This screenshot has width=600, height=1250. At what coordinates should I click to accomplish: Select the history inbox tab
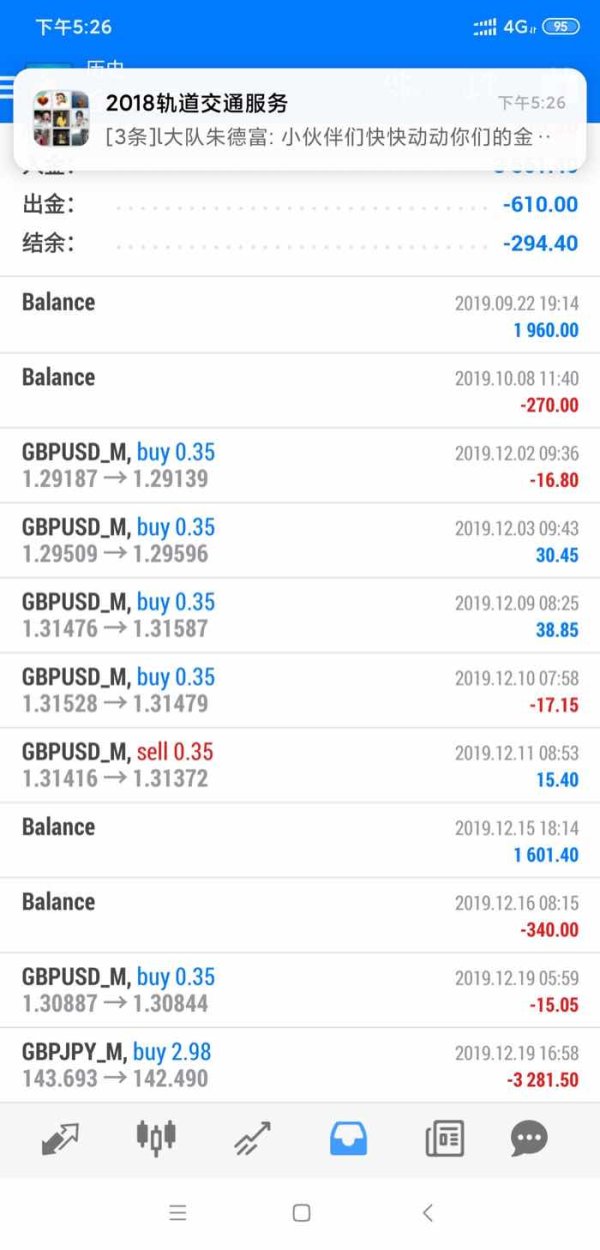click(348, 1138)
